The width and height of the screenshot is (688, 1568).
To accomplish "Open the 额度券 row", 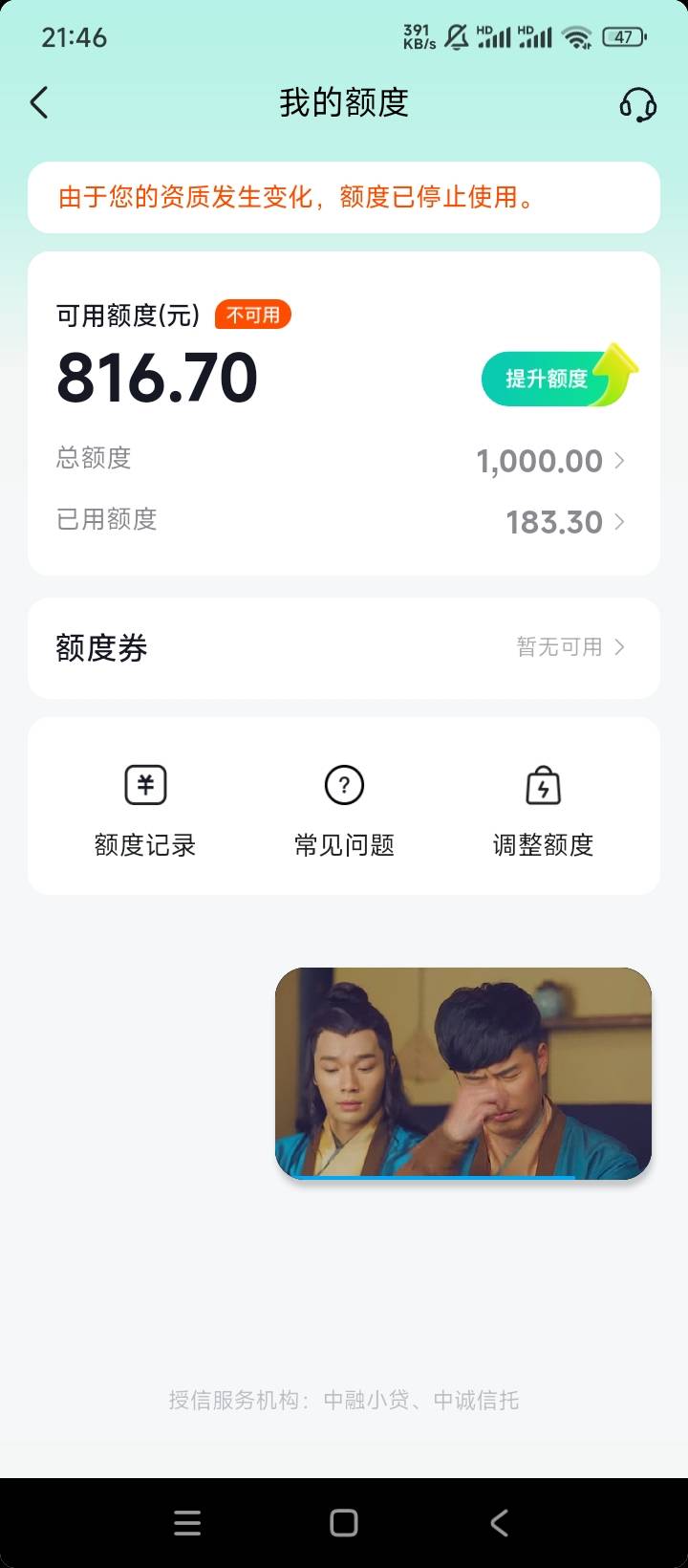I will [344, 648].
